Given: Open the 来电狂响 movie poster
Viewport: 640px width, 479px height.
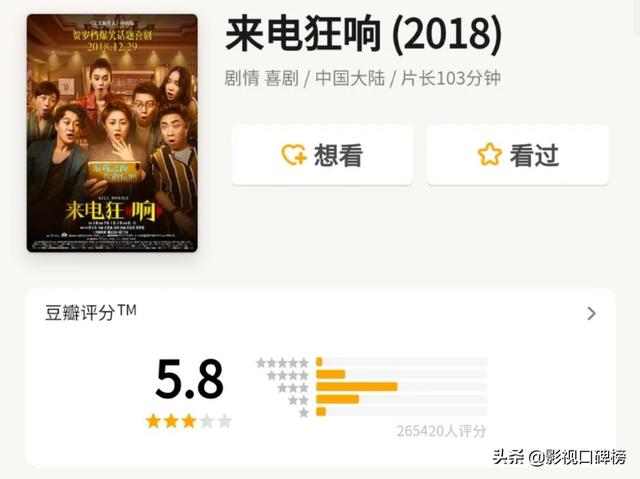Looking at the screenshot, I should point(112,133).
